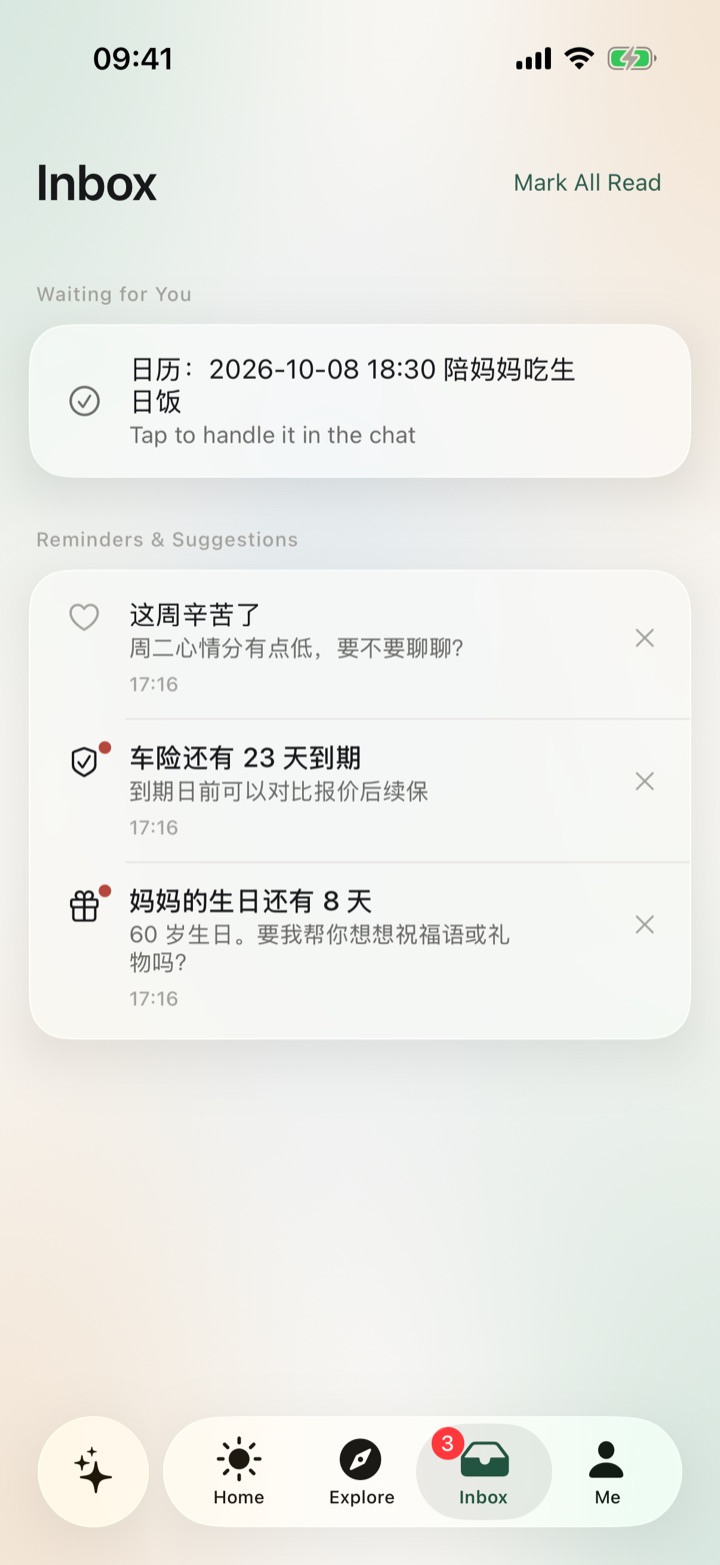This screenshot has width=720, height=1565.
Task: Dismiss the 妈妈的生日还有 8 天 reminder
Action: point(645,924)
